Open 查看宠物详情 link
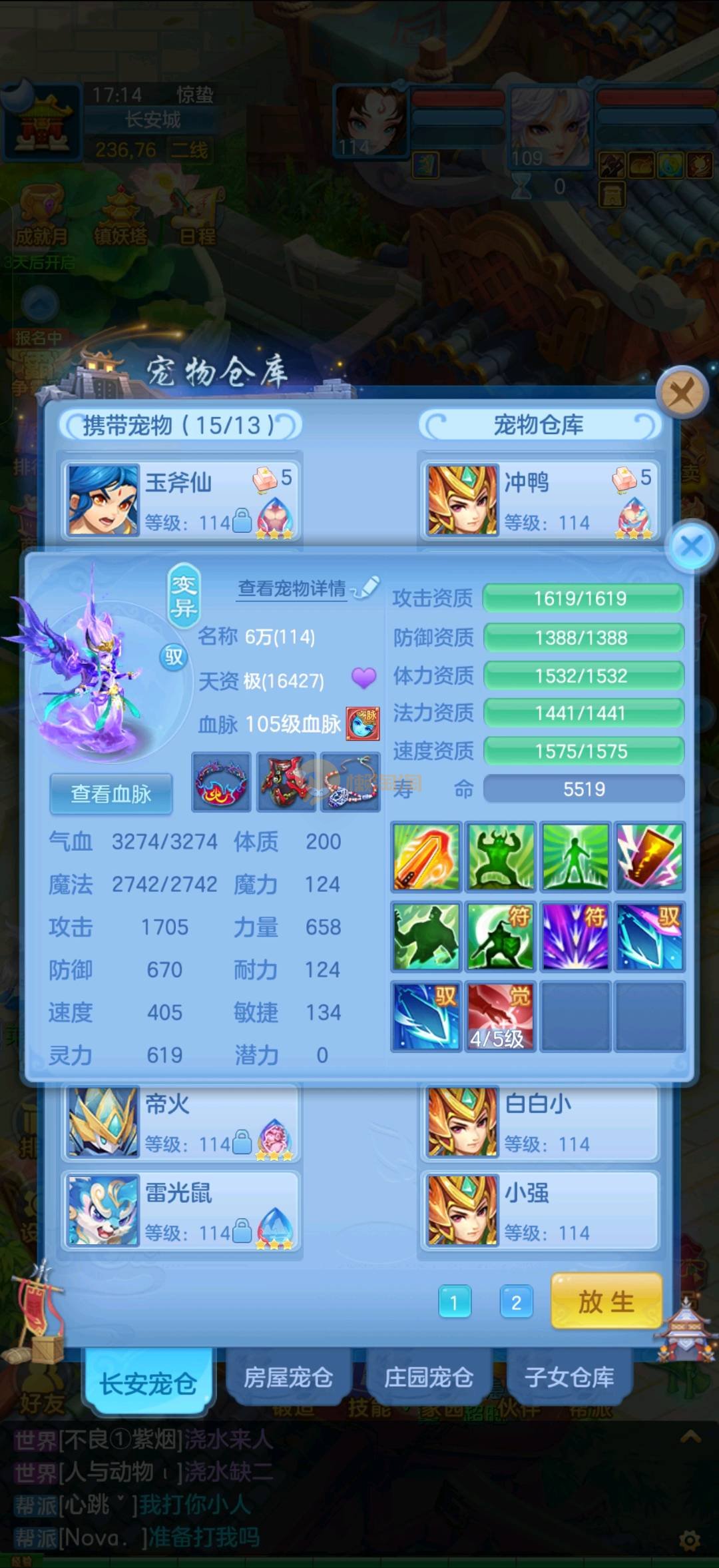719x1568 pixels. click(x=292, y=589)
